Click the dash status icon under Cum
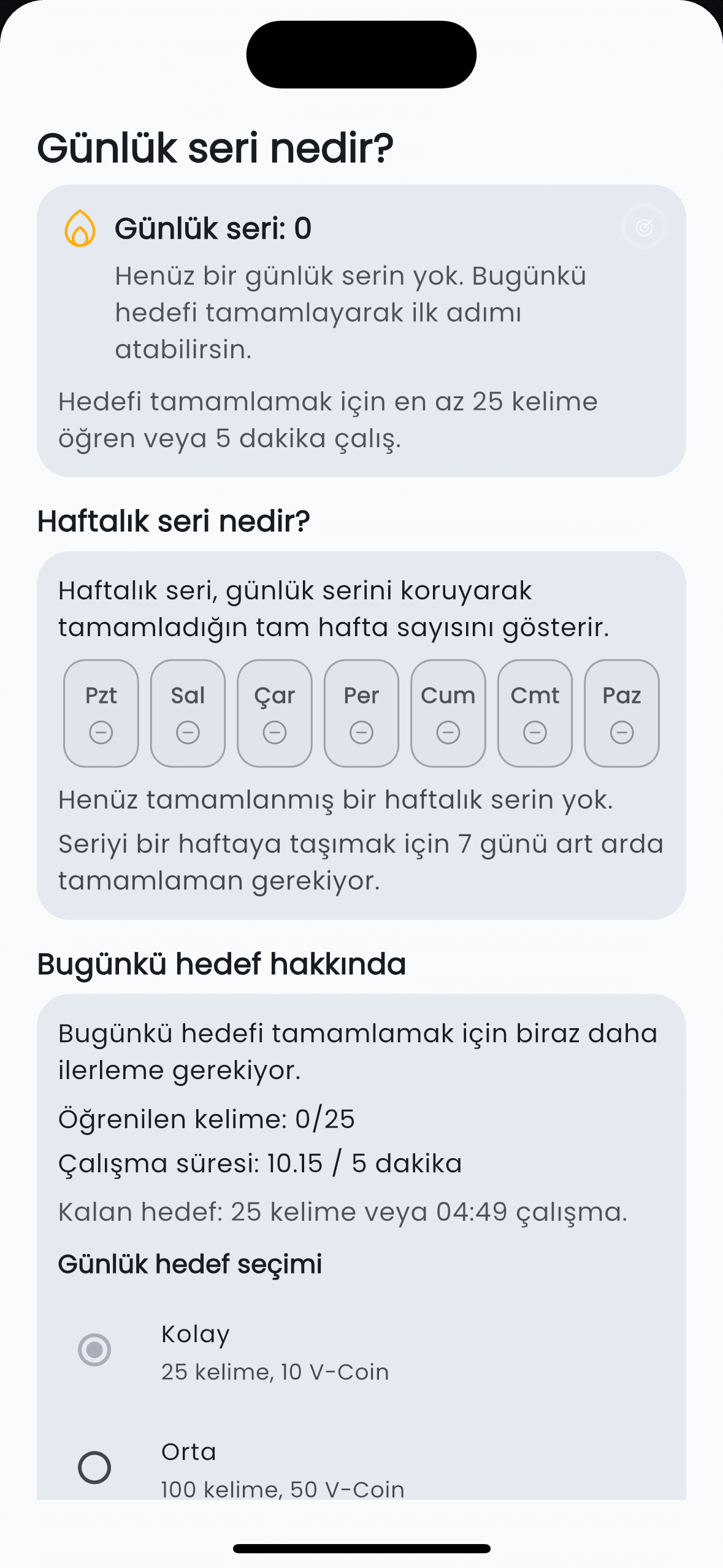The image size is (723, 1568). click(x=448, y=734)
